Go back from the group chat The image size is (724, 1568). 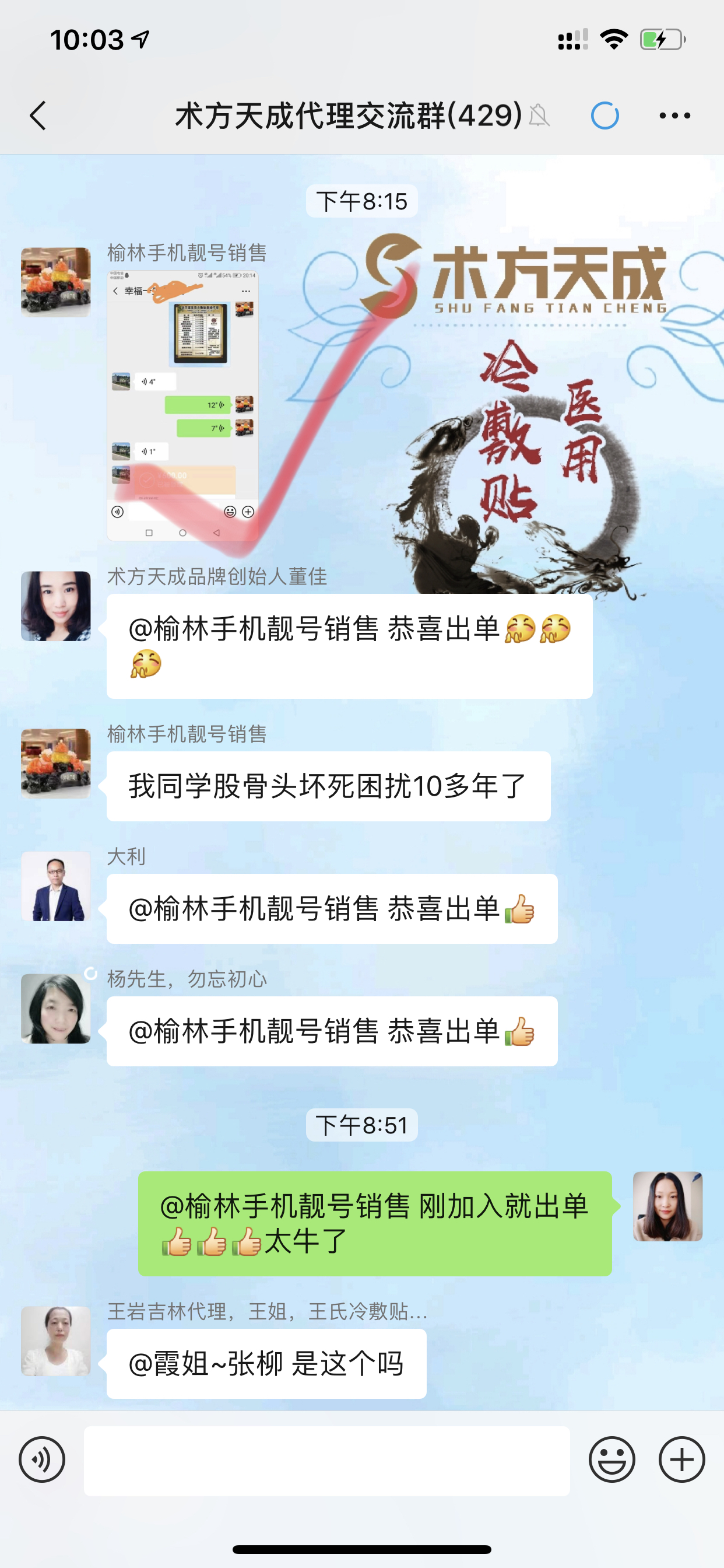38,116
